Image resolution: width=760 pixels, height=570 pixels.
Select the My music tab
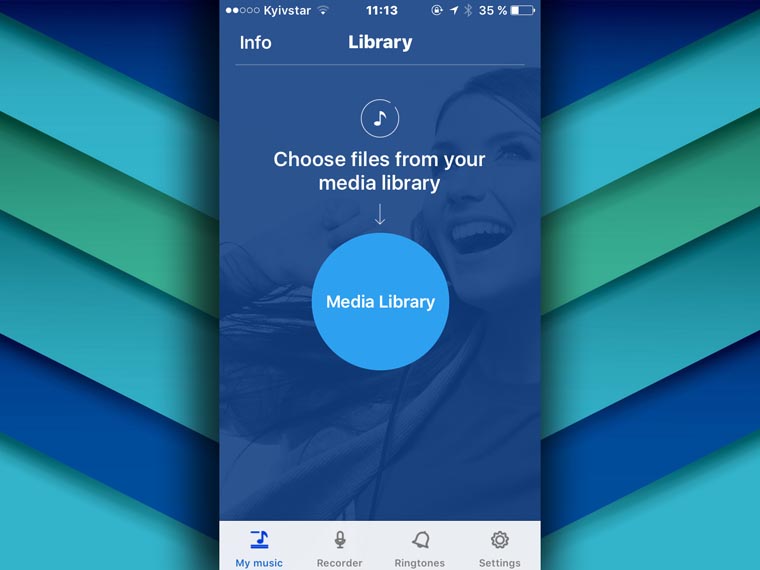(x=259, y=547)
